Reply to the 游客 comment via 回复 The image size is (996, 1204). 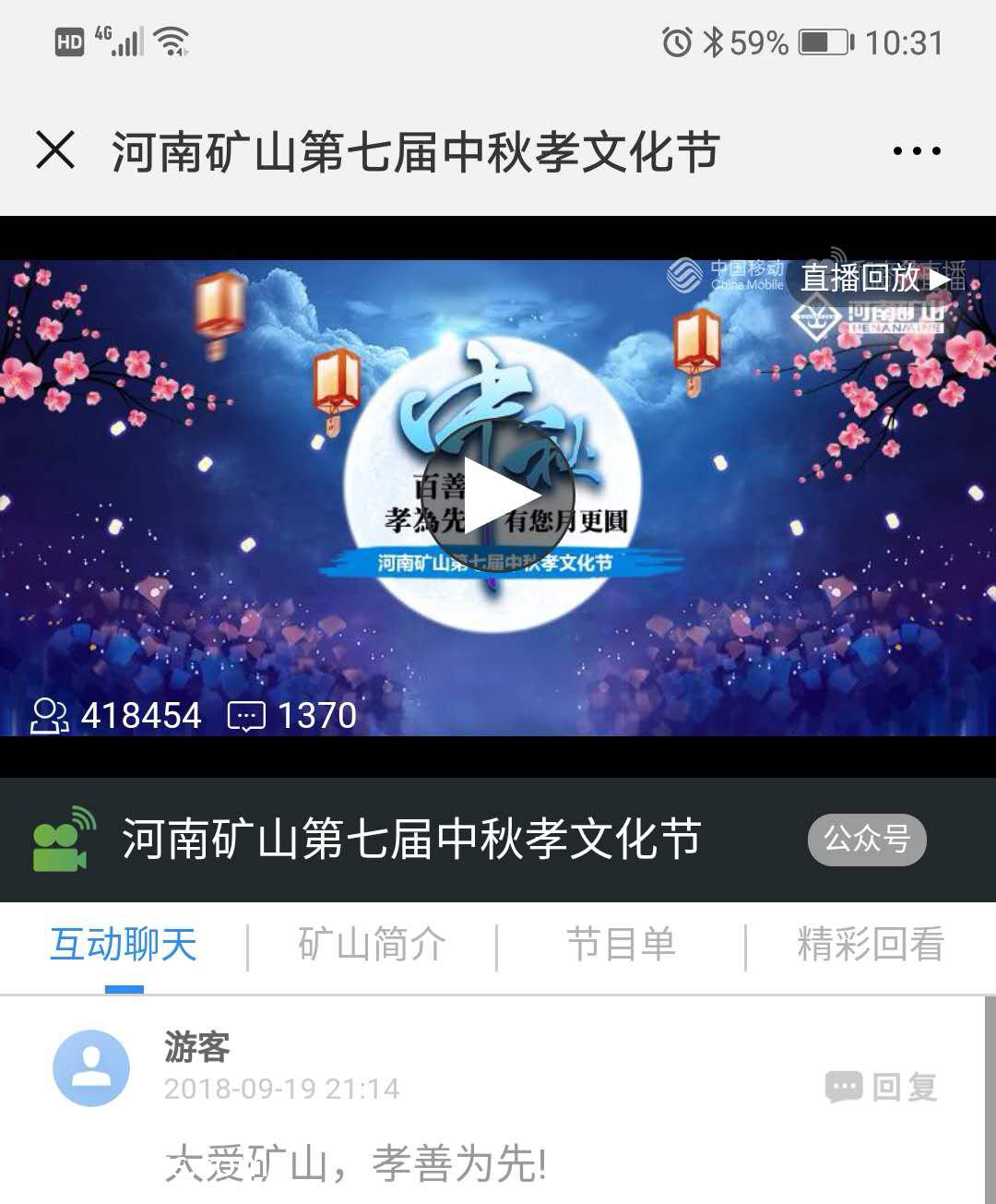882,1087
